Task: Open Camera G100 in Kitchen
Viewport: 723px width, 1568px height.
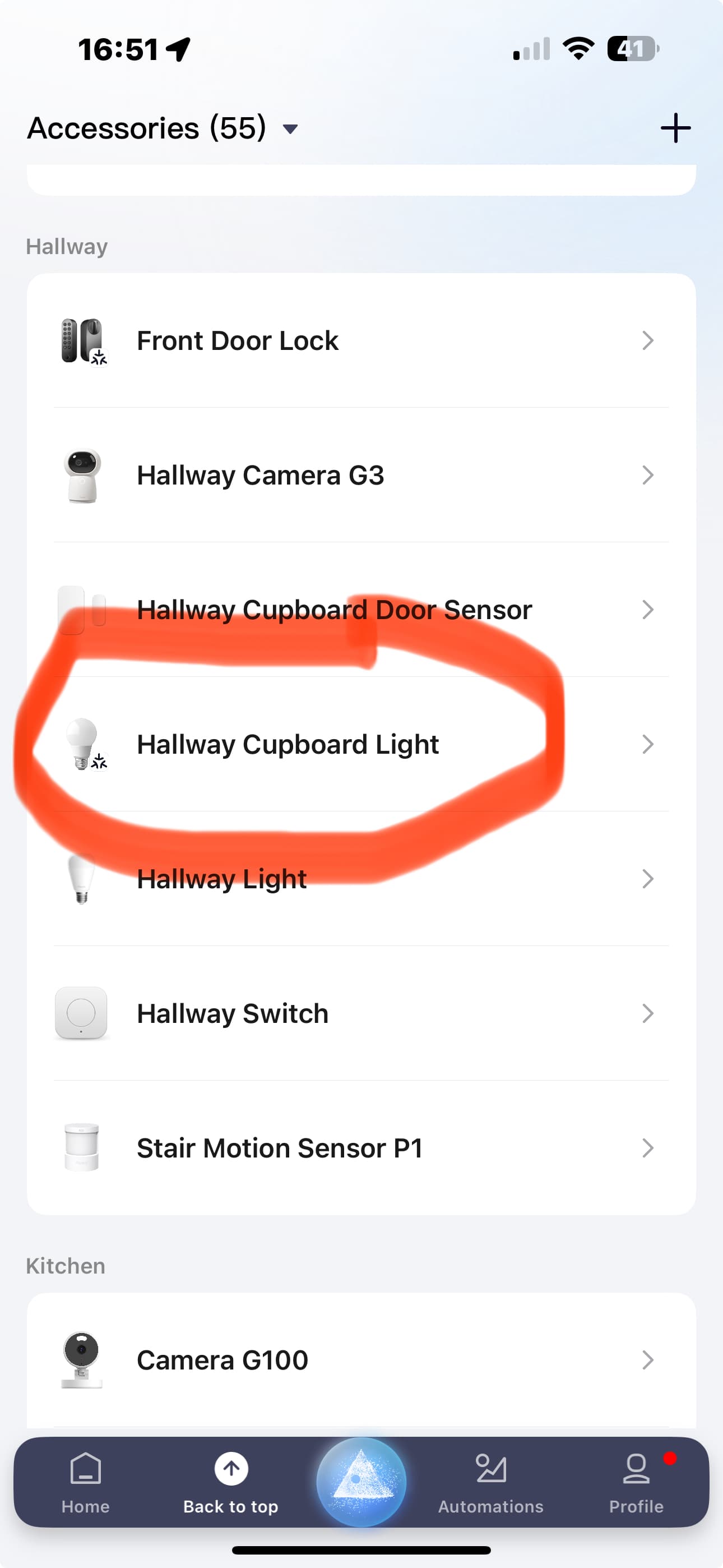Action: 361,1360
